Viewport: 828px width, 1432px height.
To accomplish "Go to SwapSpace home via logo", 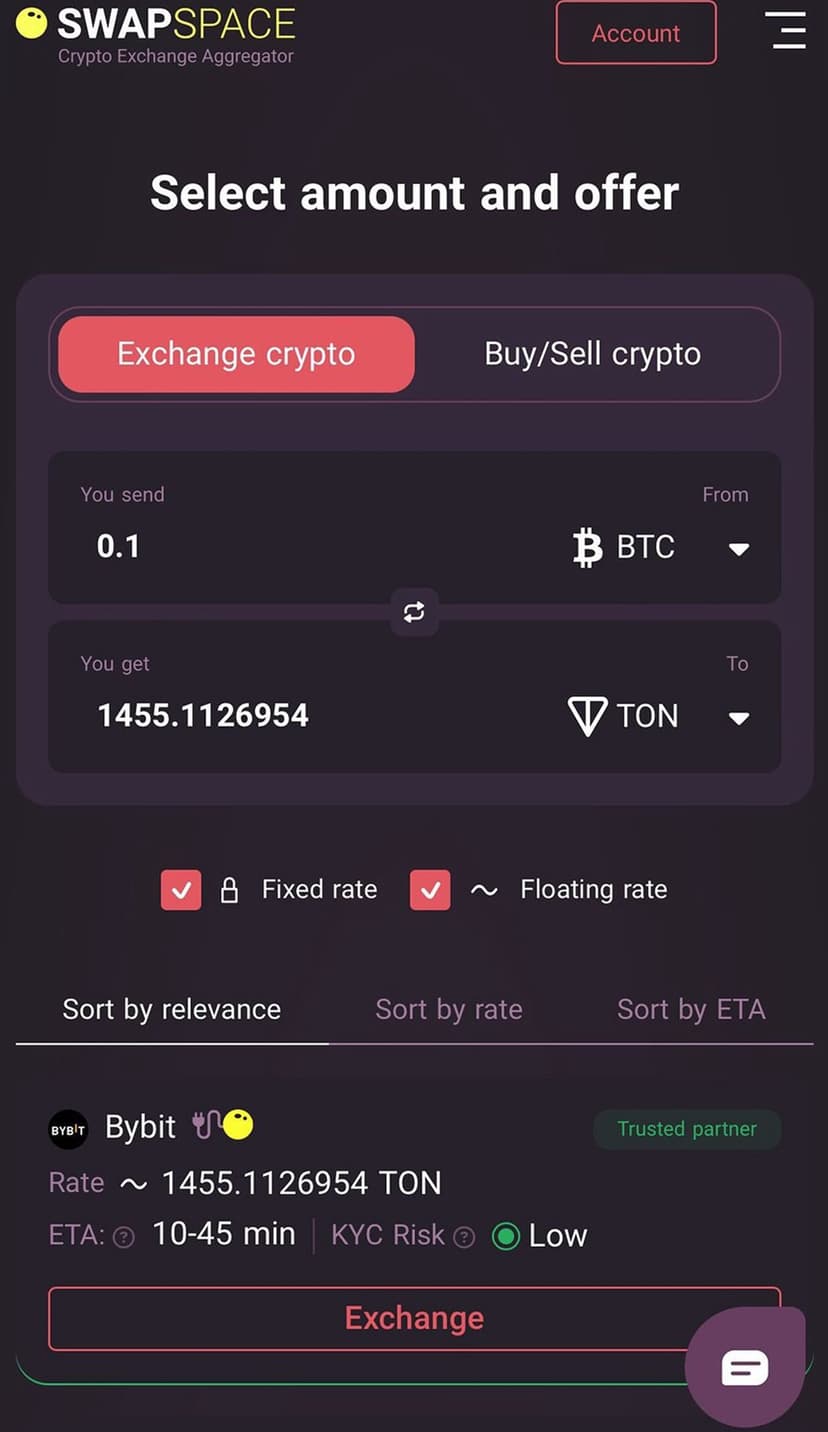I will pos(157,33).
